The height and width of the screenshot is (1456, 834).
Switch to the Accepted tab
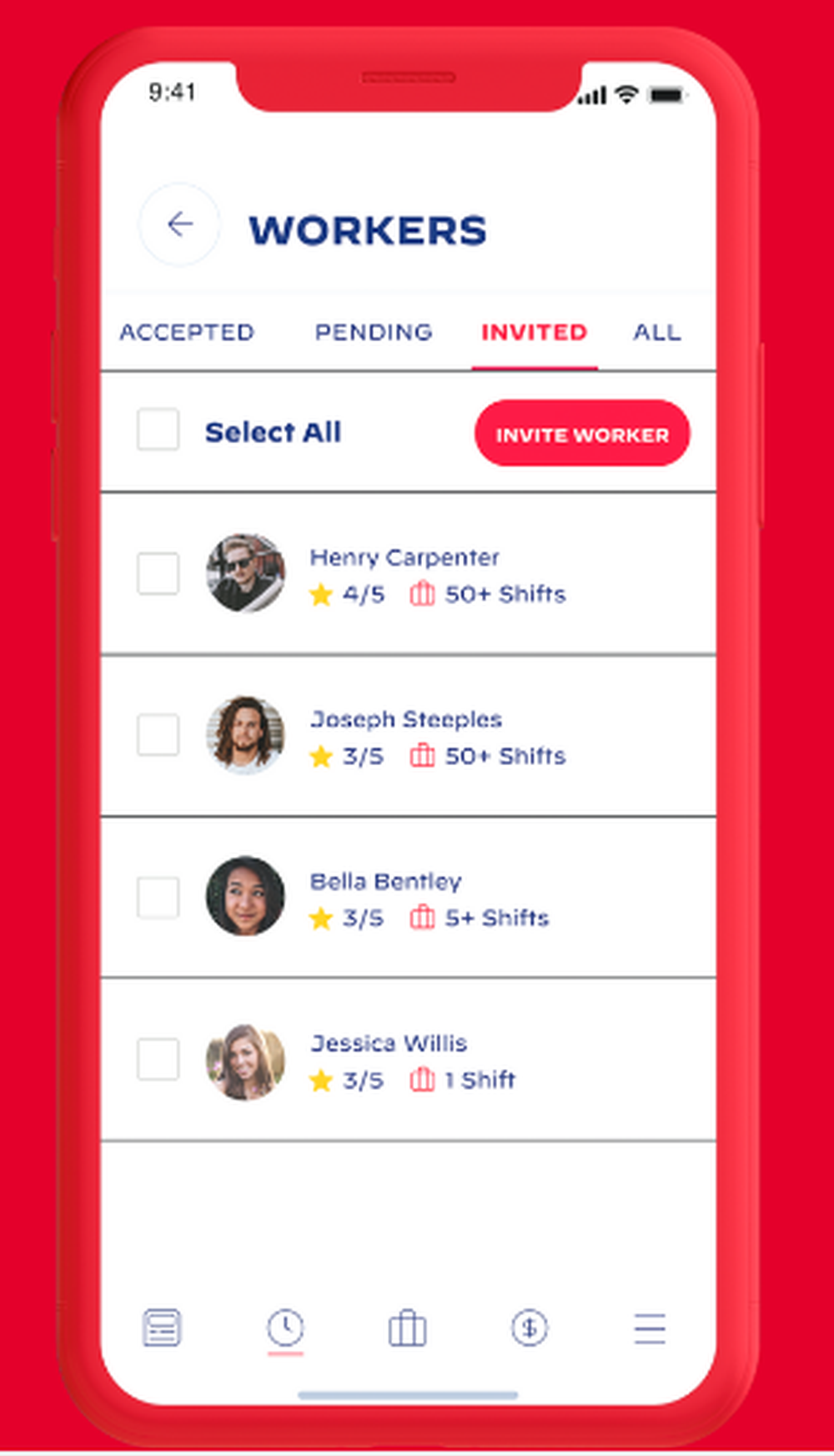pos(187,332)
